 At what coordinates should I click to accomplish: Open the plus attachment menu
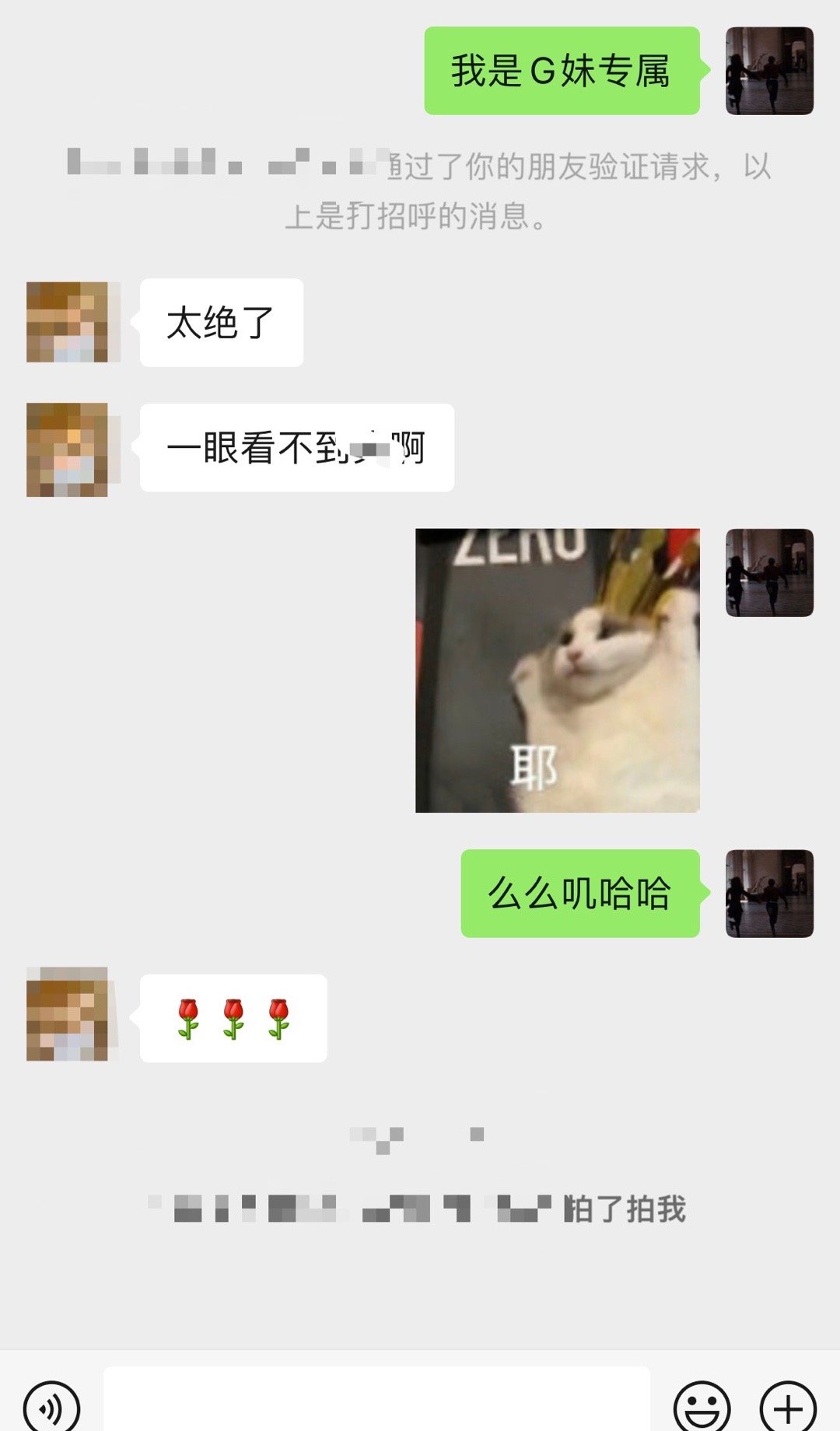[x=787, y=1406]
